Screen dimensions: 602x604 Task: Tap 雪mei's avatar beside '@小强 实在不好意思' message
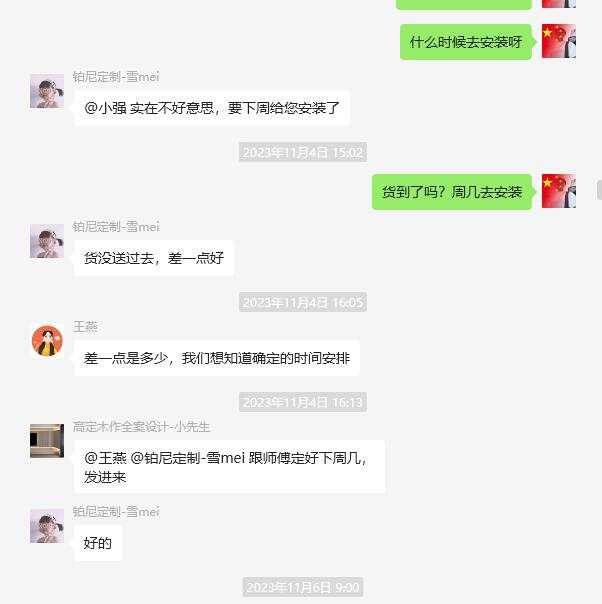click(x=47, y=91)
